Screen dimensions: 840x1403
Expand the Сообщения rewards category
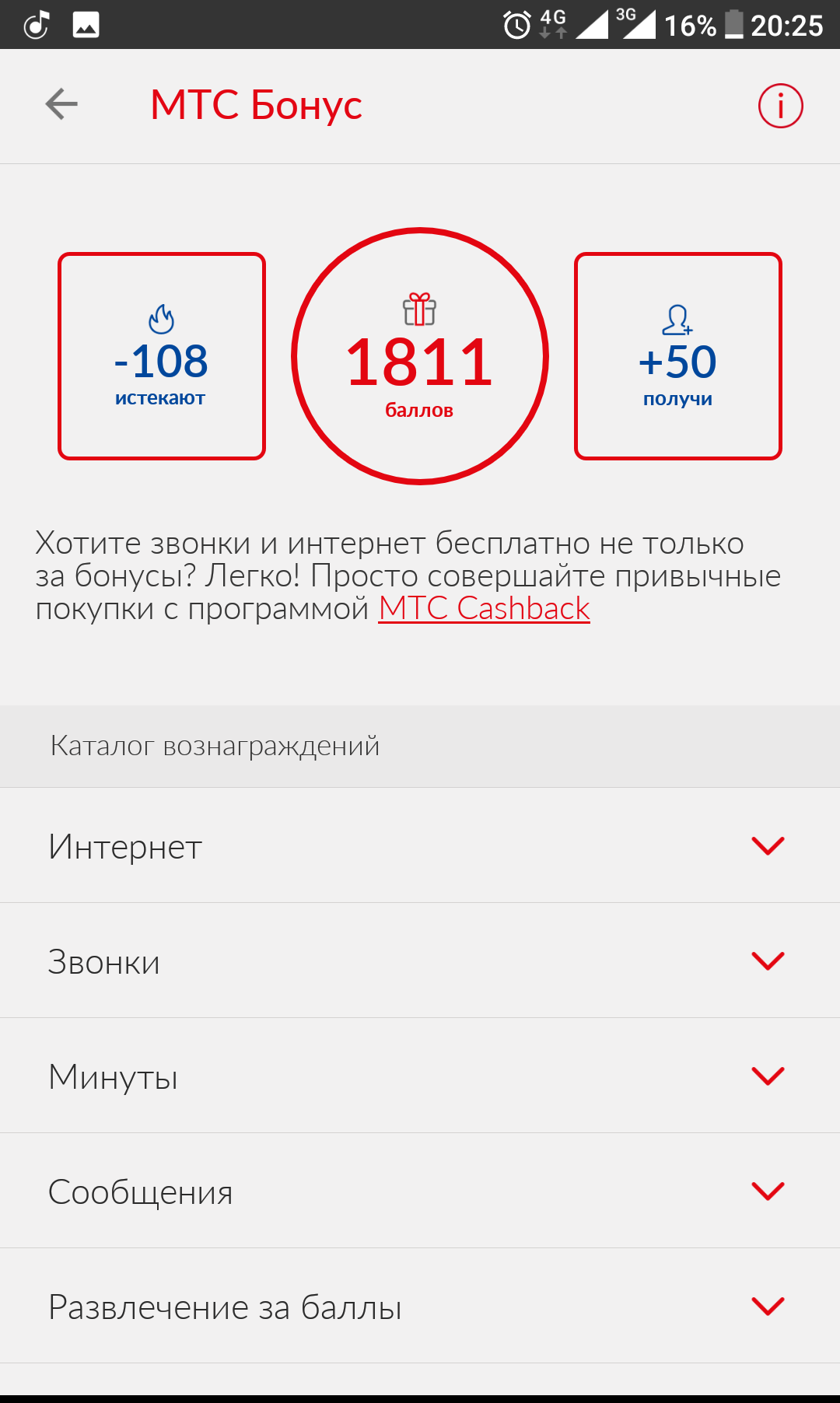tap(420, 1191)
